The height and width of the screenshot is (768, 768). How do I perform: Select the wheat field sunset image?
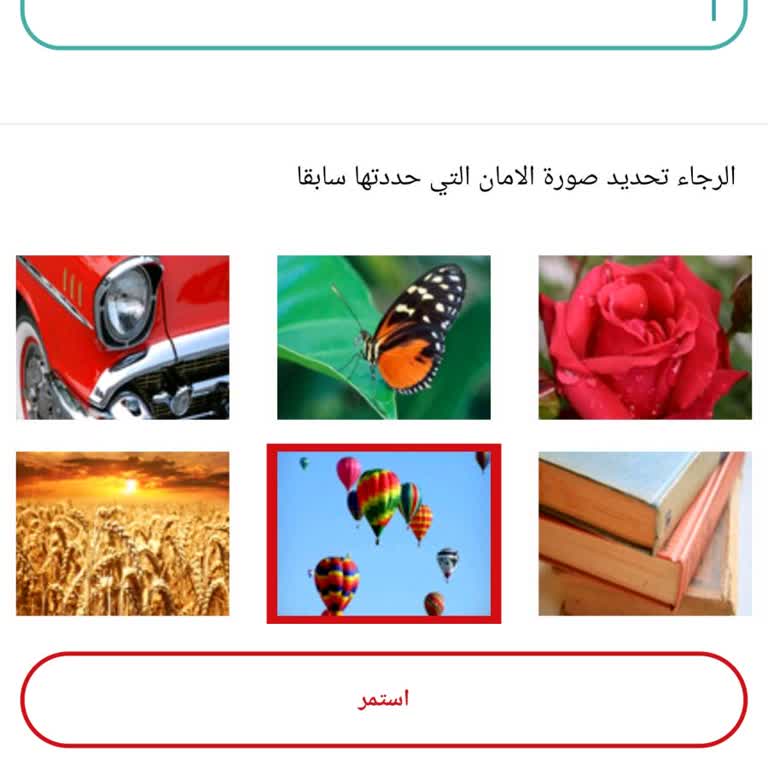(122, 533)
